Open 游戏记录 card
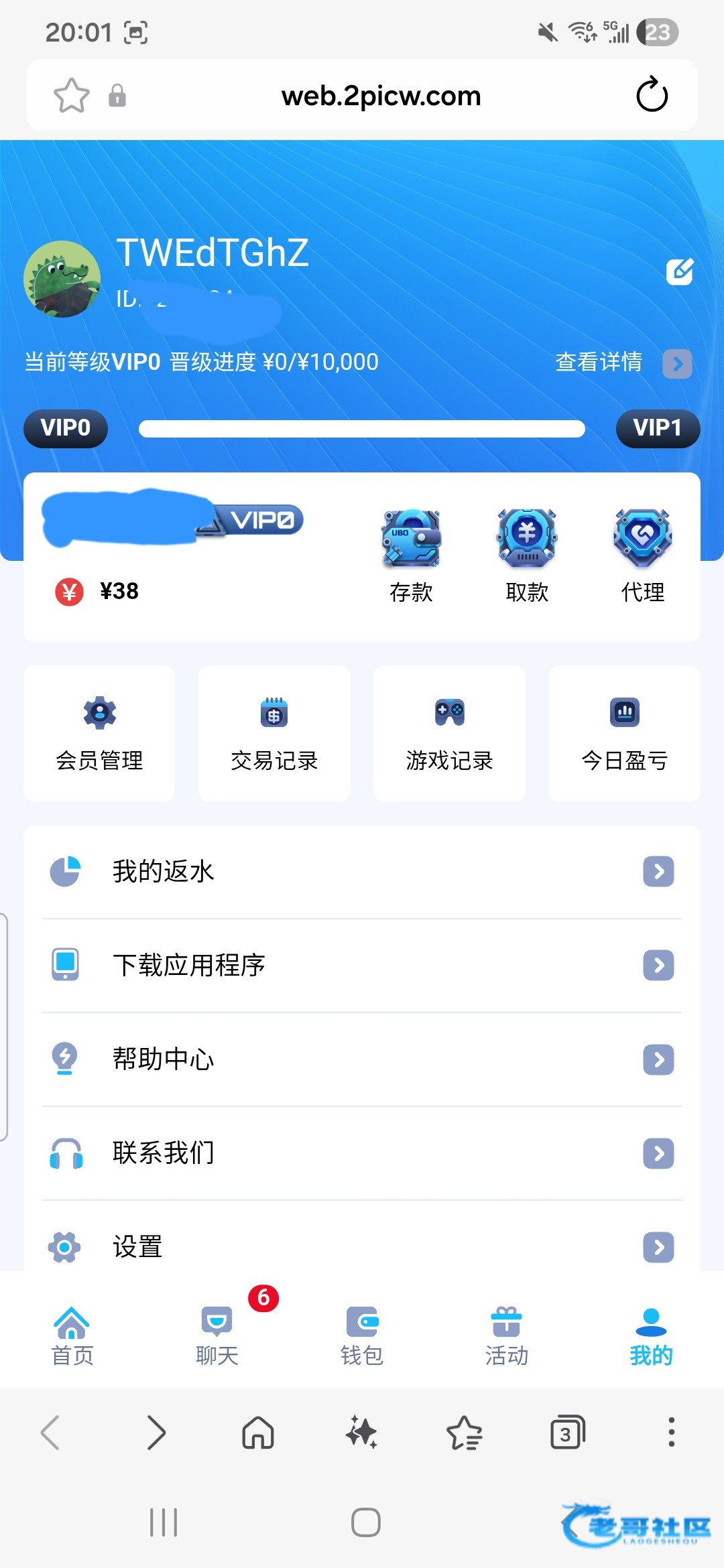 pyautogui.click(x=449, y=734)
